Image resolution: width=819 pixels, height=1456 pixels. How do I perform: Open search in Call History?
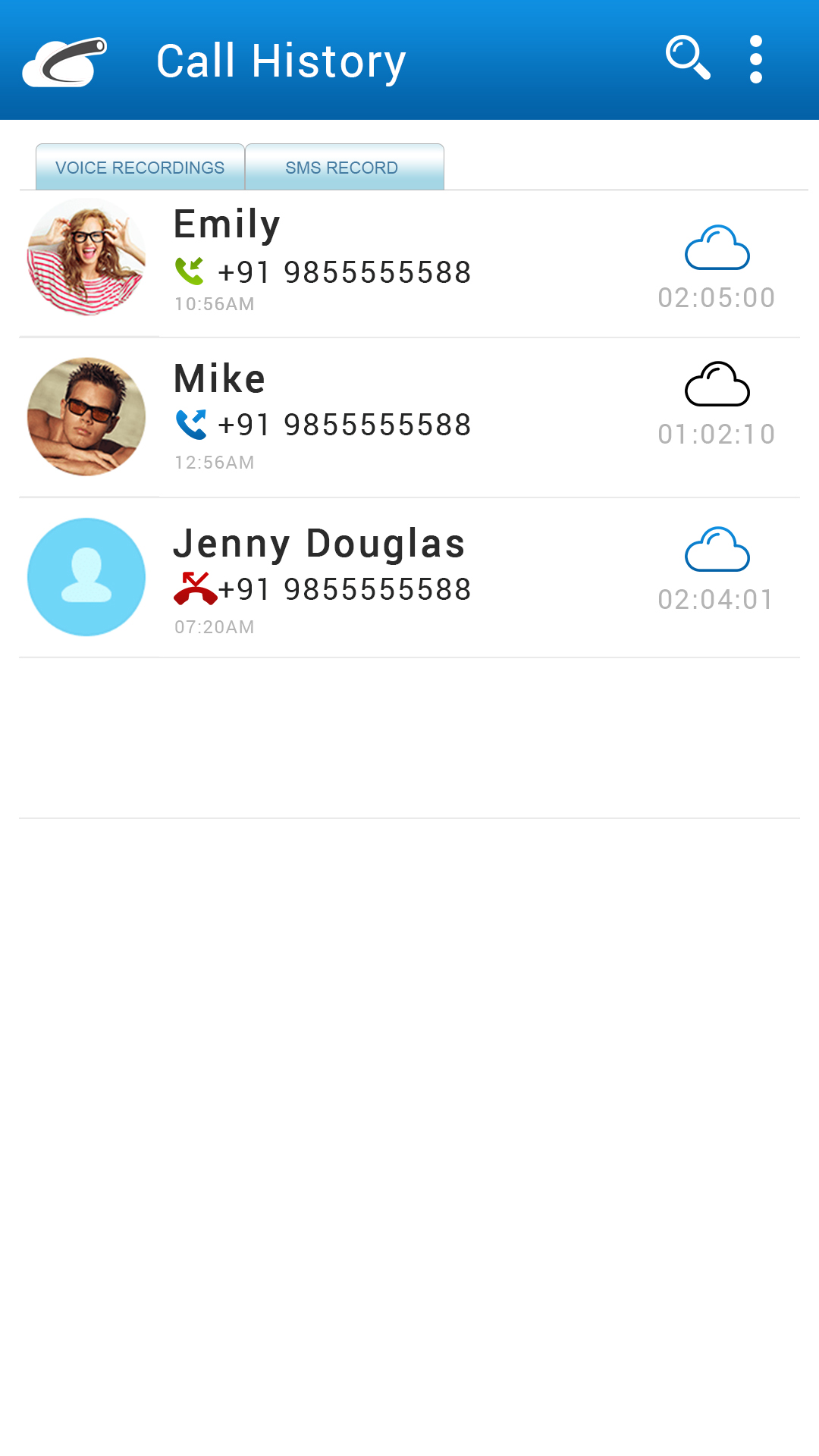tap(687, 58)
